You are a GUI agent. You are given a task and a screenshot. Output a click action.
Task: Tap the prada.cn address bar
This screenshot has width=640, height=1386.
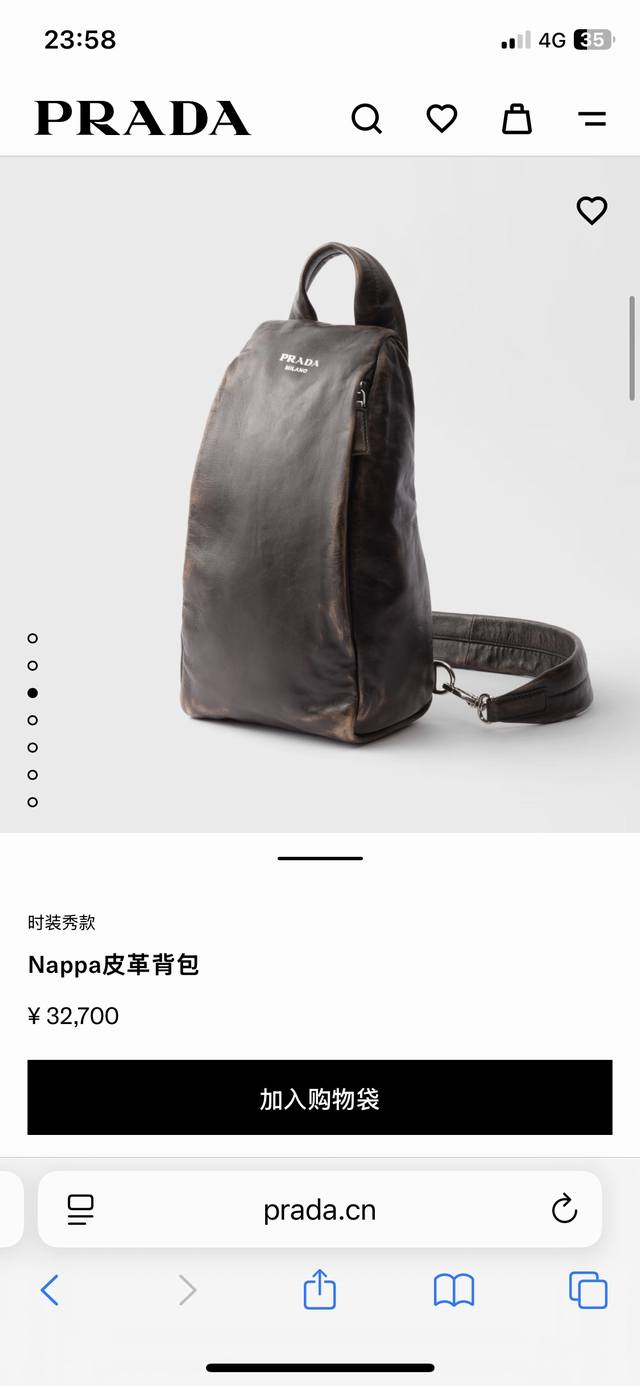(320, 1210)
